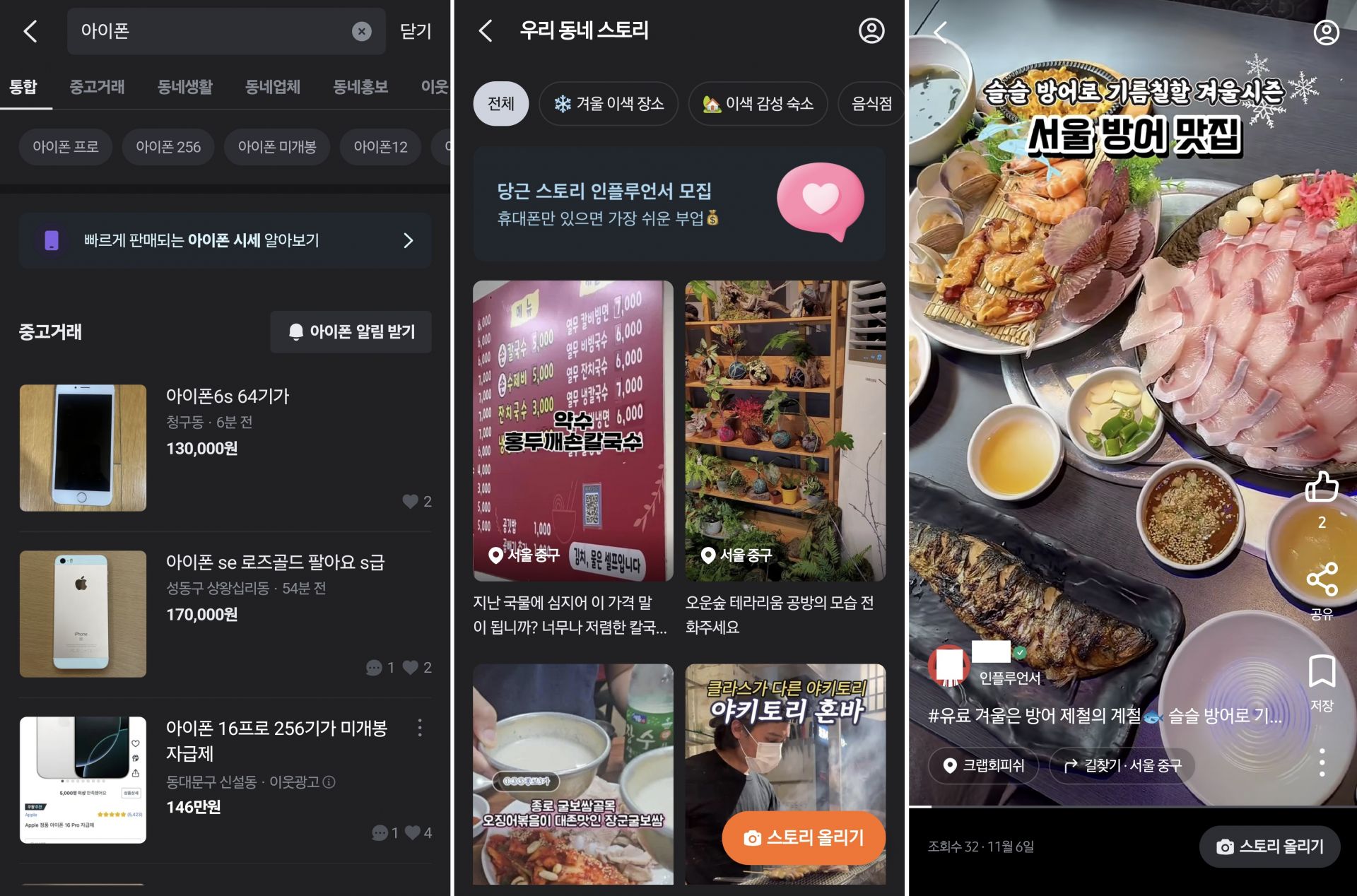Clear the 아이폰 search text

361,31
